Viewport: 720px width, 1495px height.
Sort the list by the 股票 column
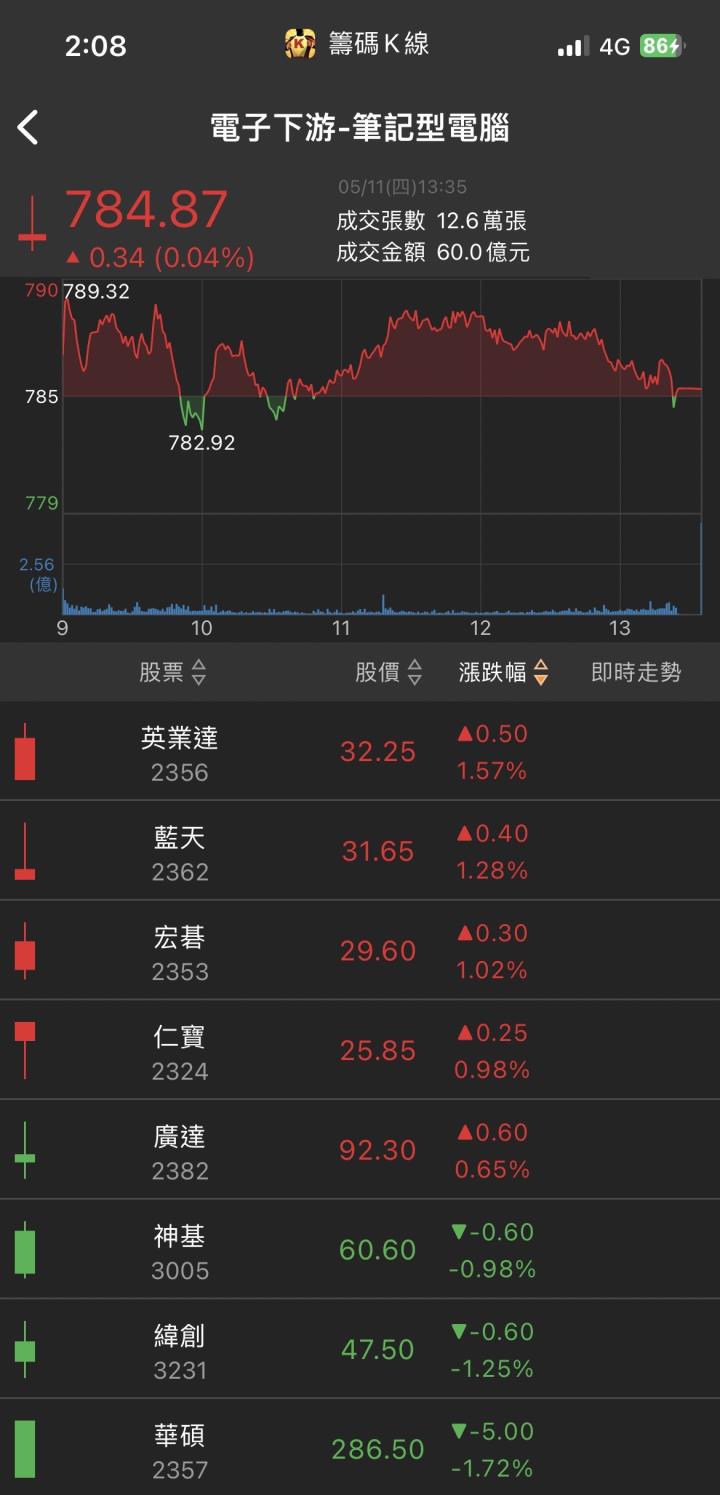pos(175,673)
